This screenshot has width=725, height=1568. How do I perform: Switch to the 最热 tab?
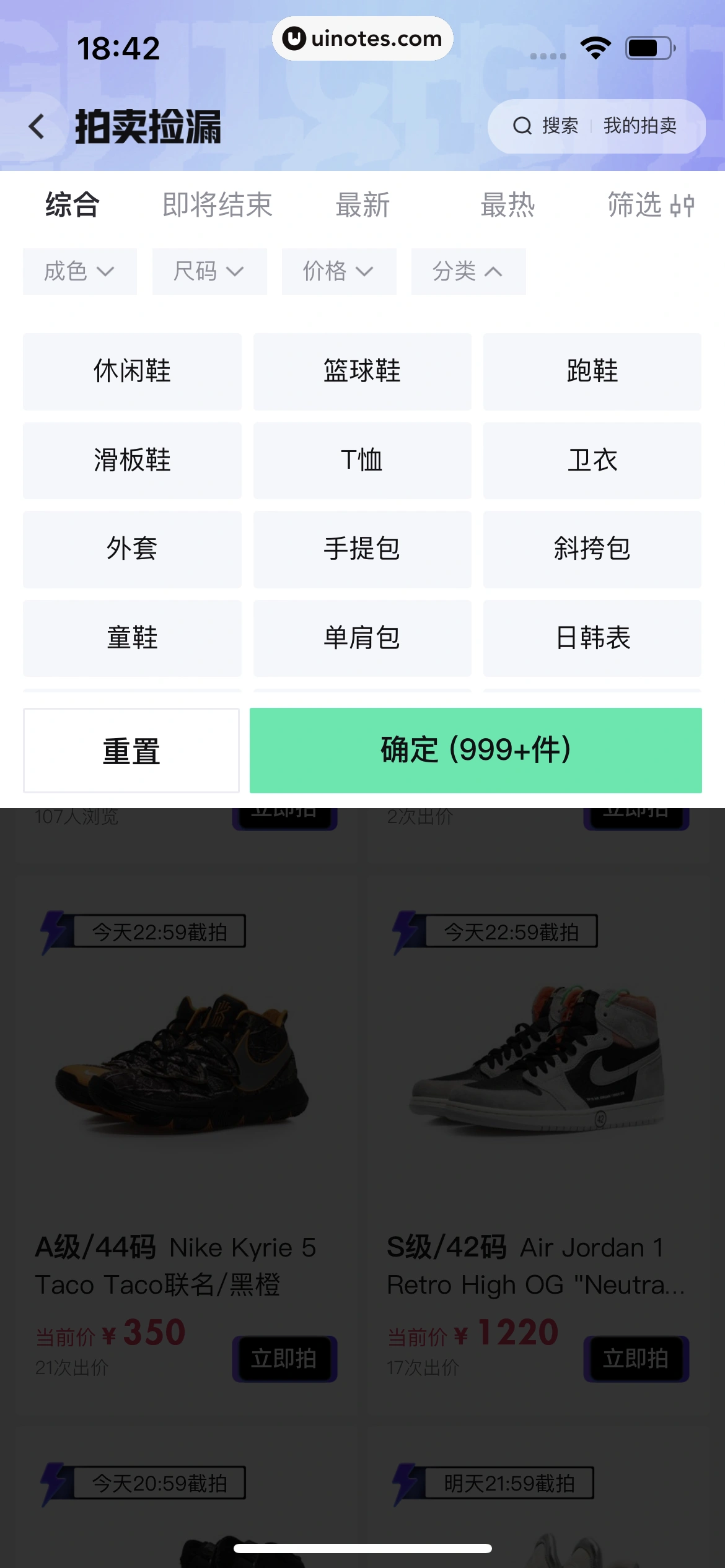coord(508,205)
